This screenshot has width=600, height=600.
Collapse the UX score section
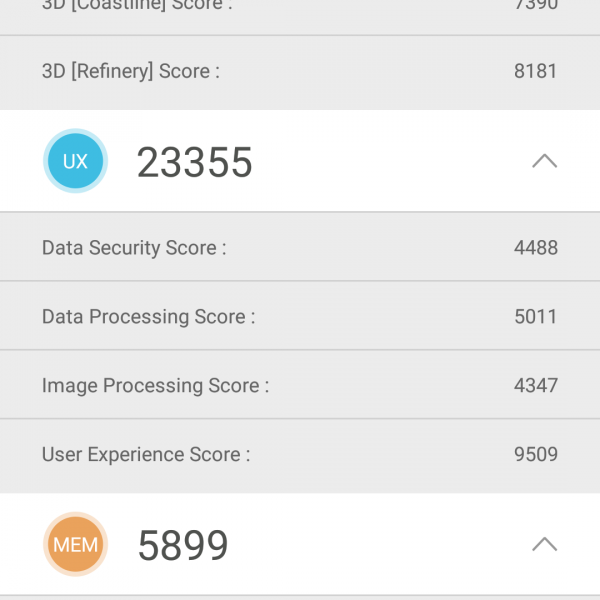[544, 161]
